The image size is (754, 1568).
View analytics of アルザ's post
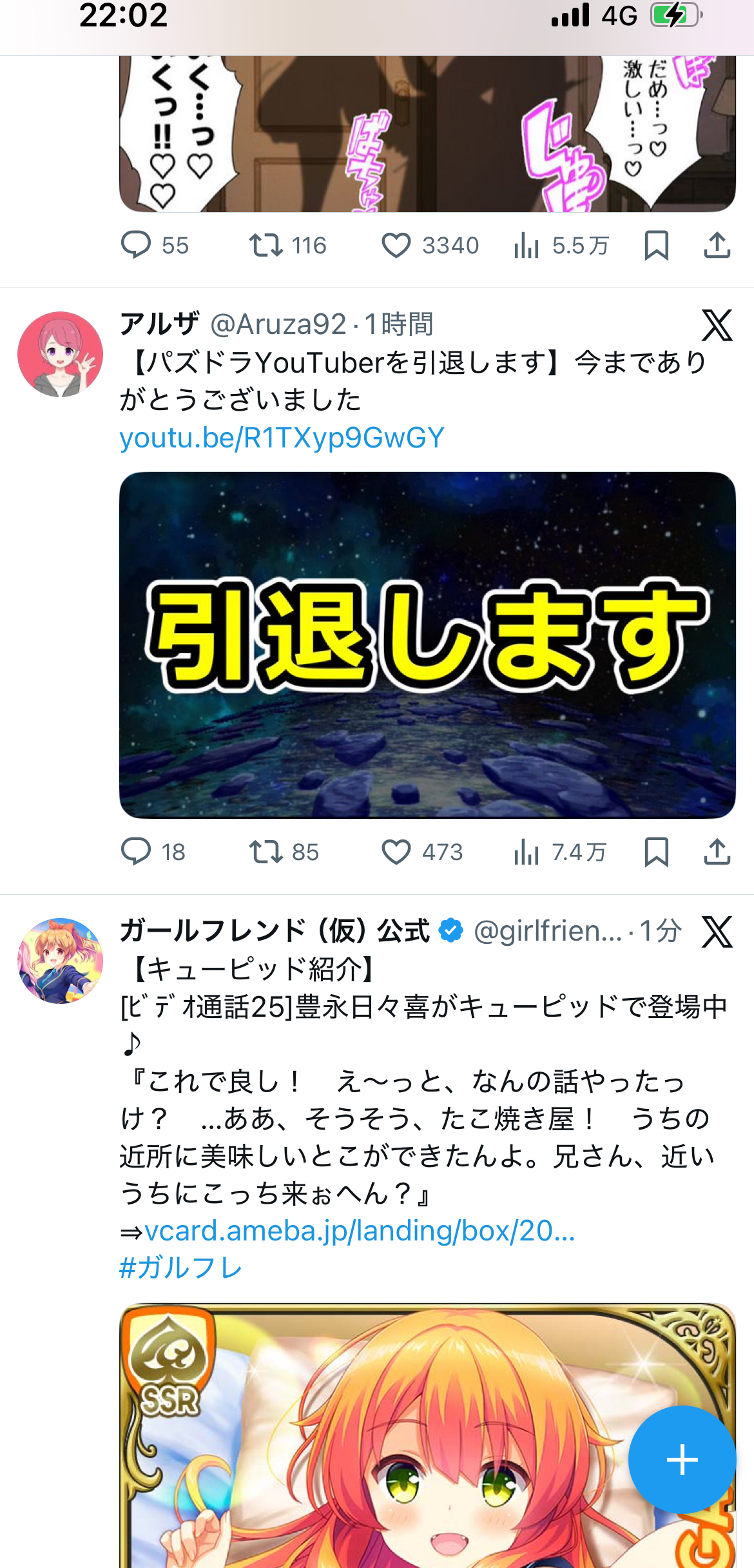click(x=527, y=852)
